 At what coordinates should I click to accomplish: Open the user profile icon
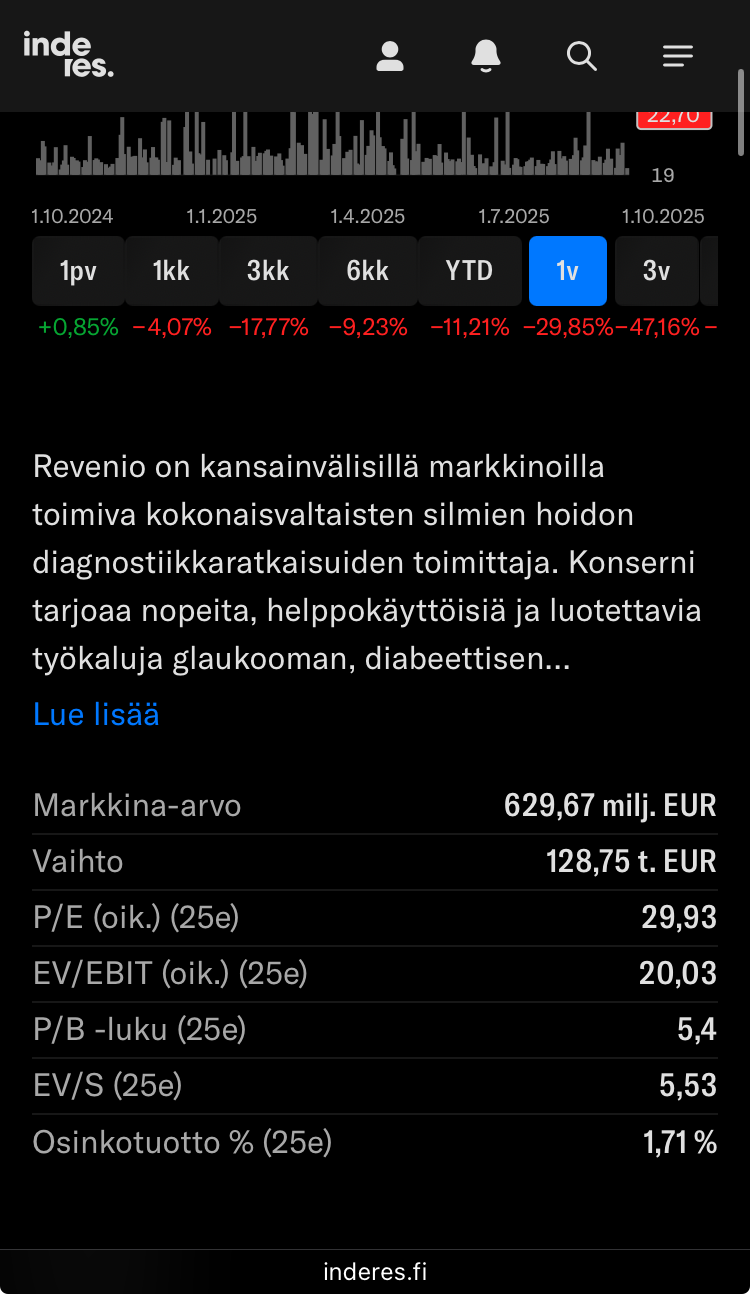pos(389,56)
